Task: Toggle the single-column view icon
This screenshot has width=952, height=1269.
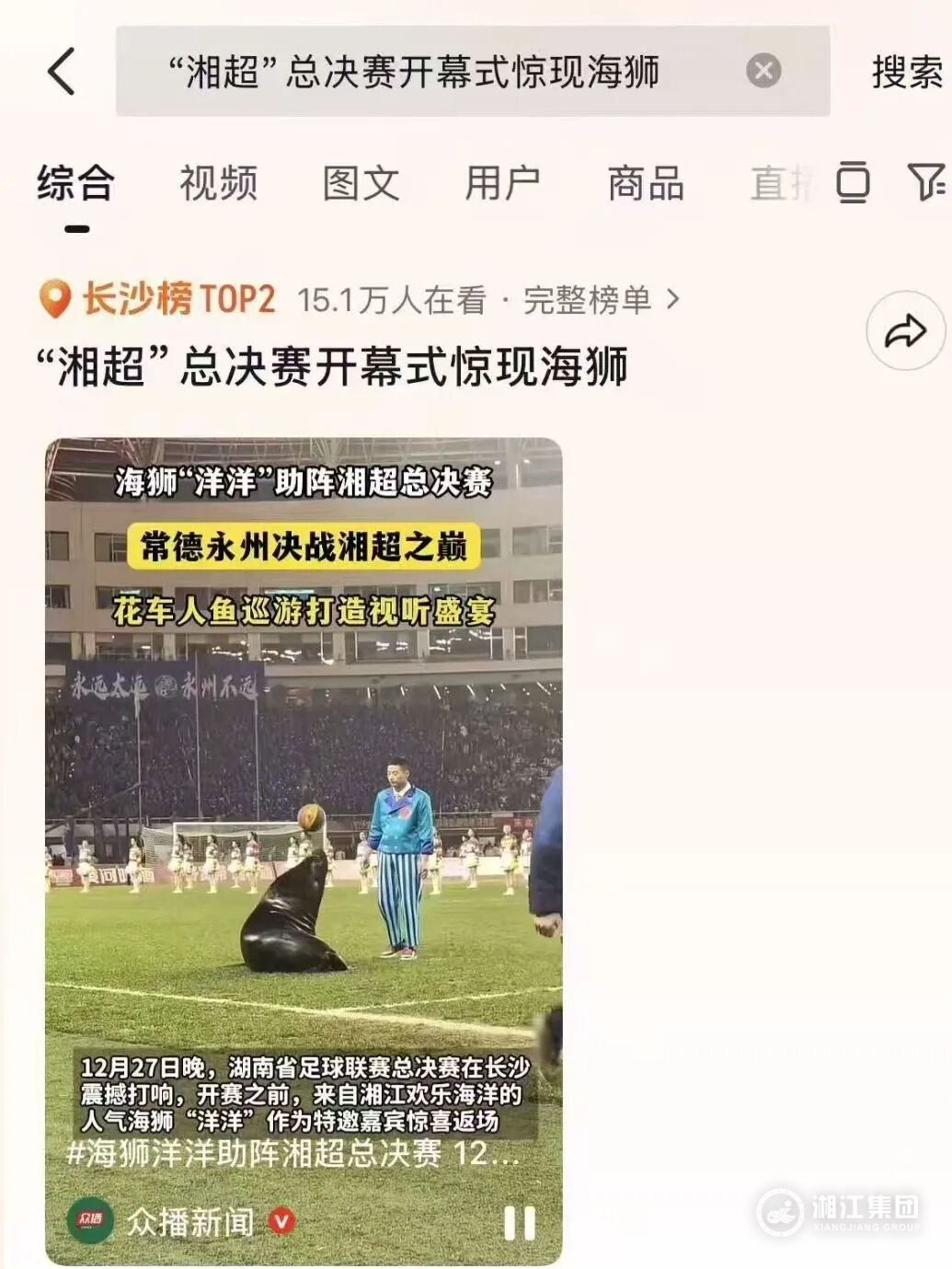Action: 853,182
